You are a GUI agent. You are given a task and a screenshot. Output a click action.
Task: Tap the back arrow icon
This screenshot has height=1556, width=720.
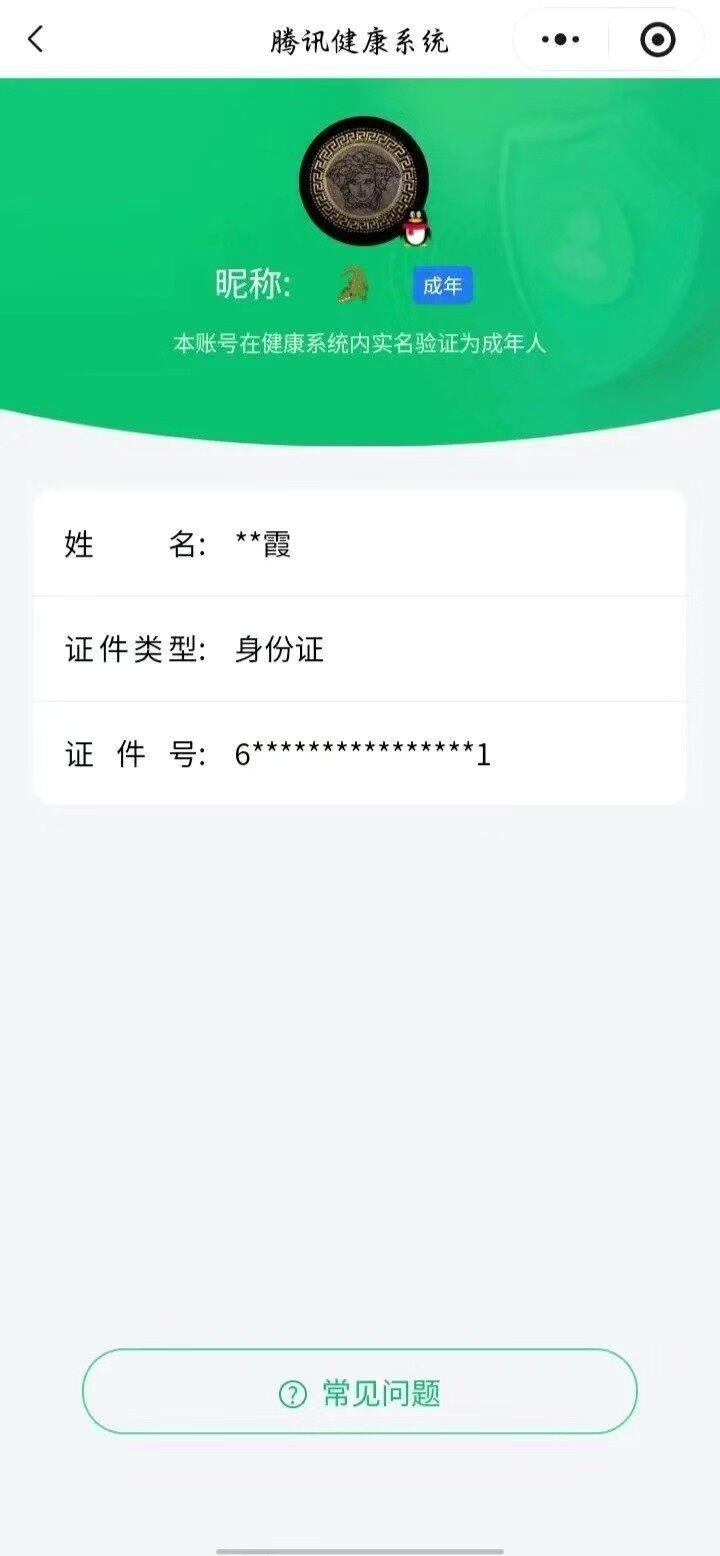(x=33, y=38)
